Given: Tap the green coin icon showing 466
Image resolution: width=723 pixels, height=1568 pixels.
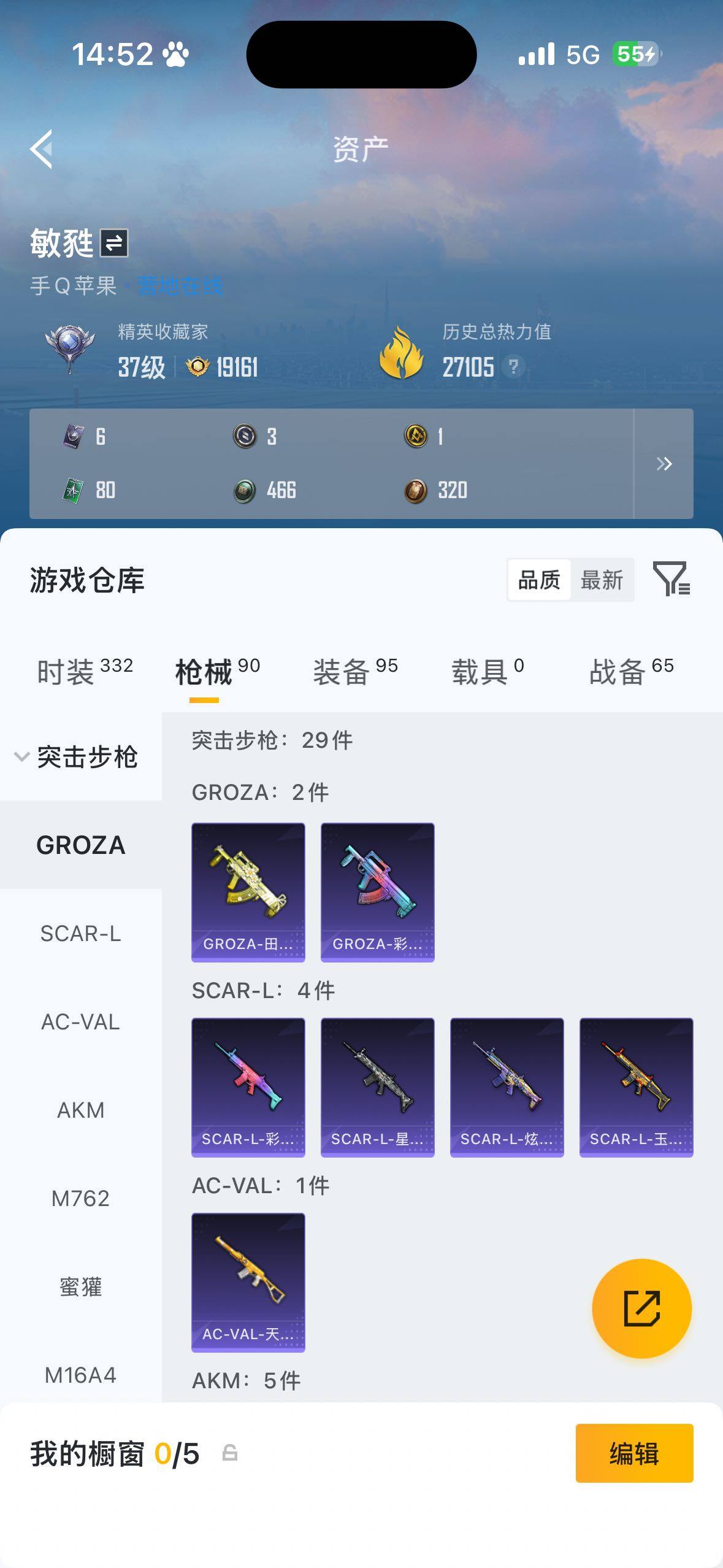Looking at the screenshot, I should [x=244, y=490].
